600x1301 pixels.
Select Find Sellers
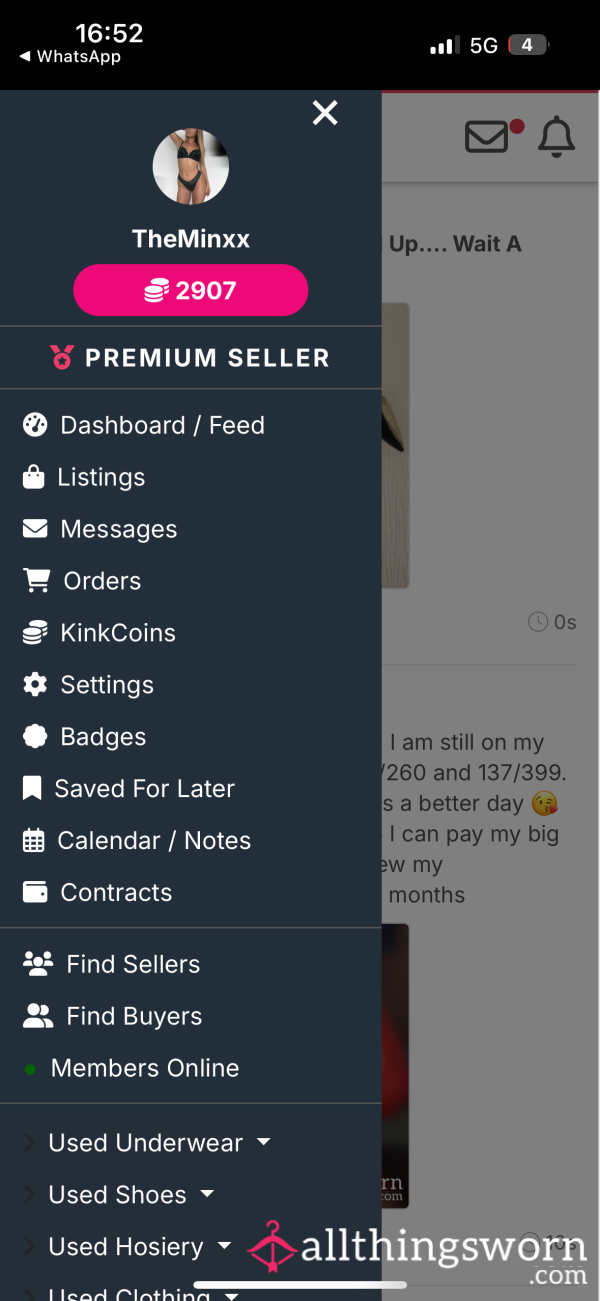tap(111, 964)
